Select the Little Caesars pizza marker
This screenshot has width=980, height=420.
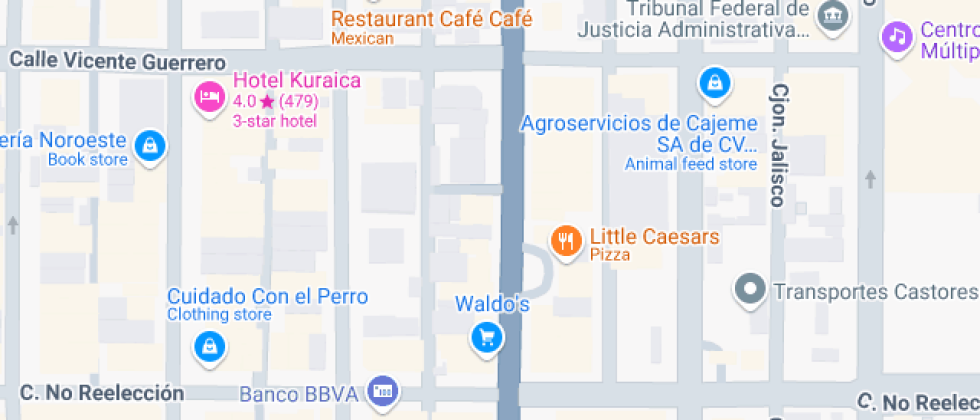(567, 241)
